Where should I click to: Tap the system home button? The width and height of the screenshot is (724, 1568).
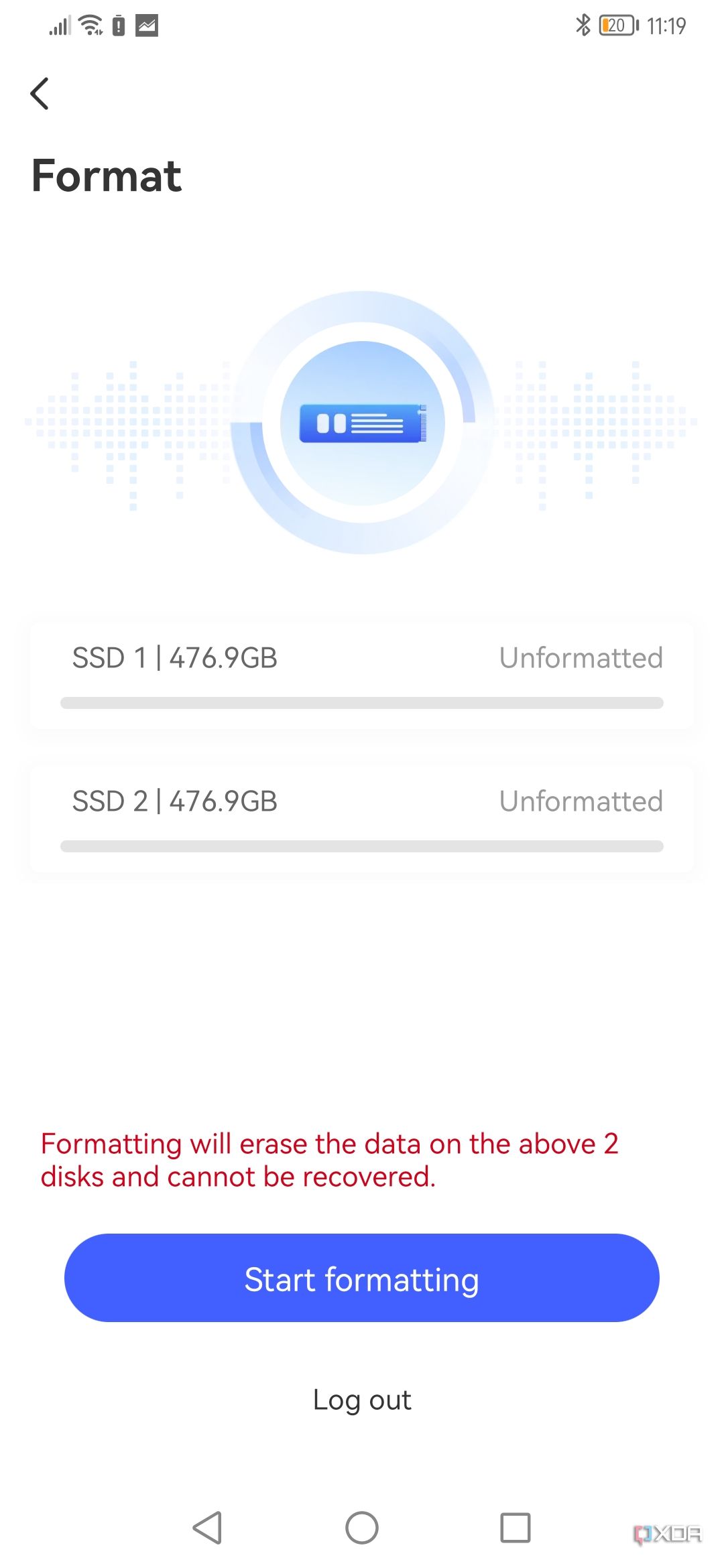362,1528
